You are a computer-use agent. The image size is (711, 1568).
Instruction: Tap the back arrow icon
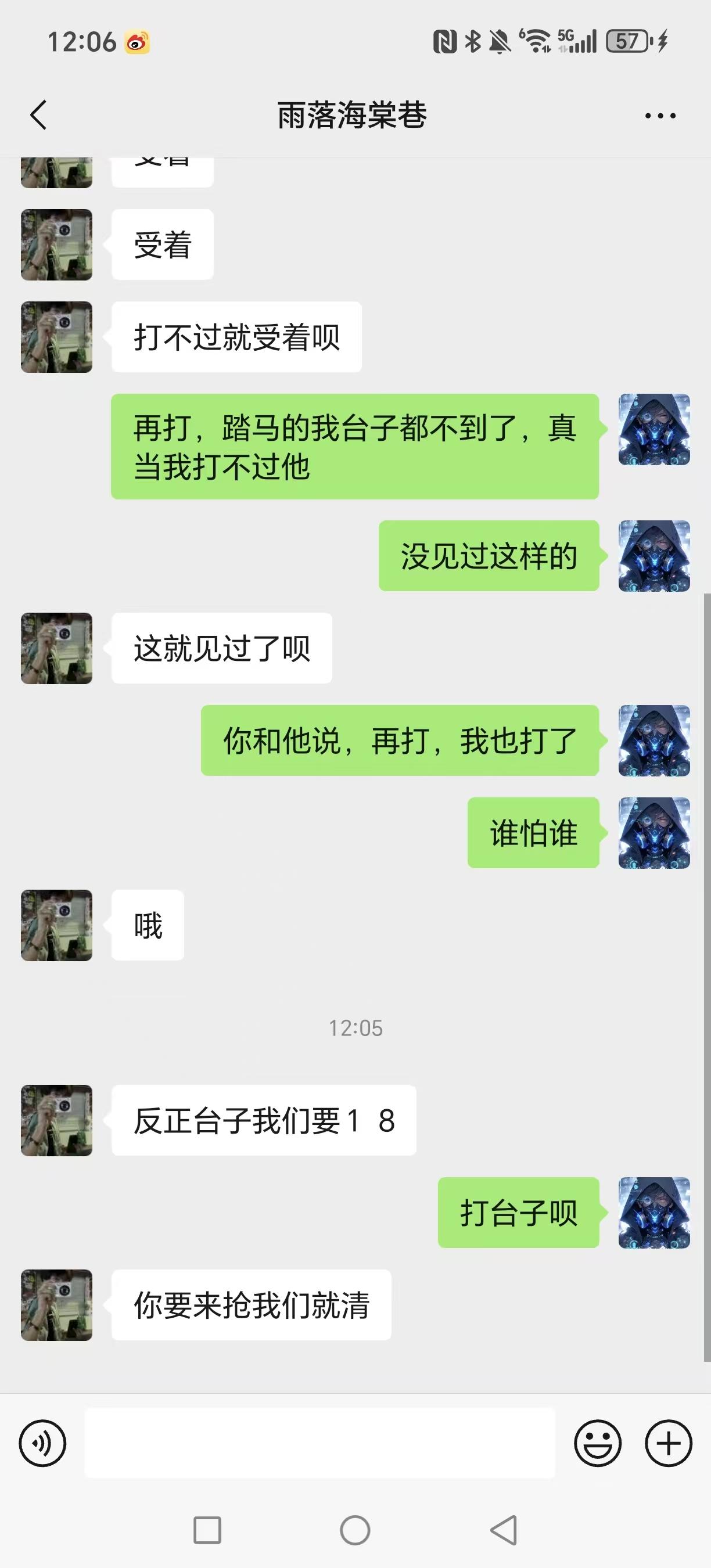pos(38,115)
